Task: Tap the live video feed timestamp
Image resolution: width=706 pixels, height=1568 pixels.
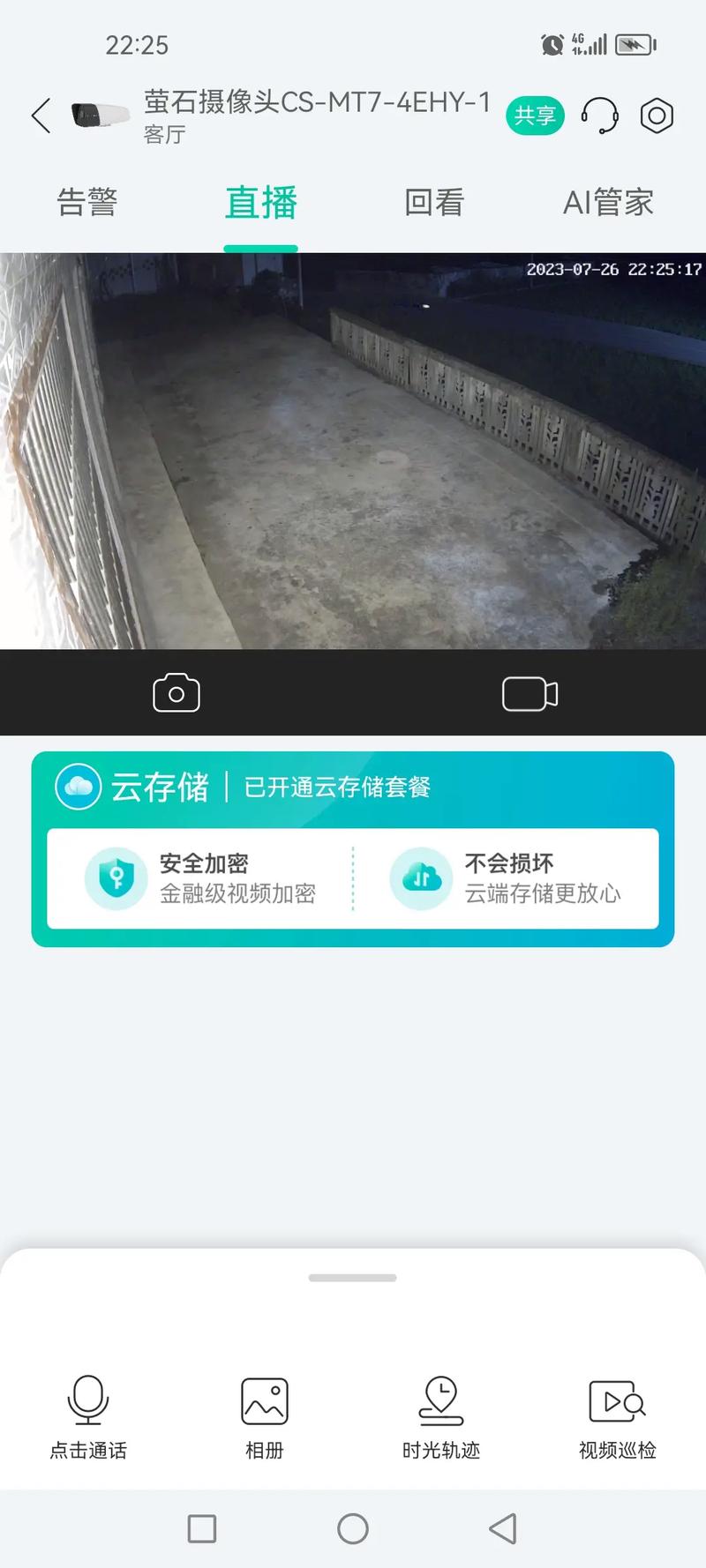Action: click(x=614, y=270)
